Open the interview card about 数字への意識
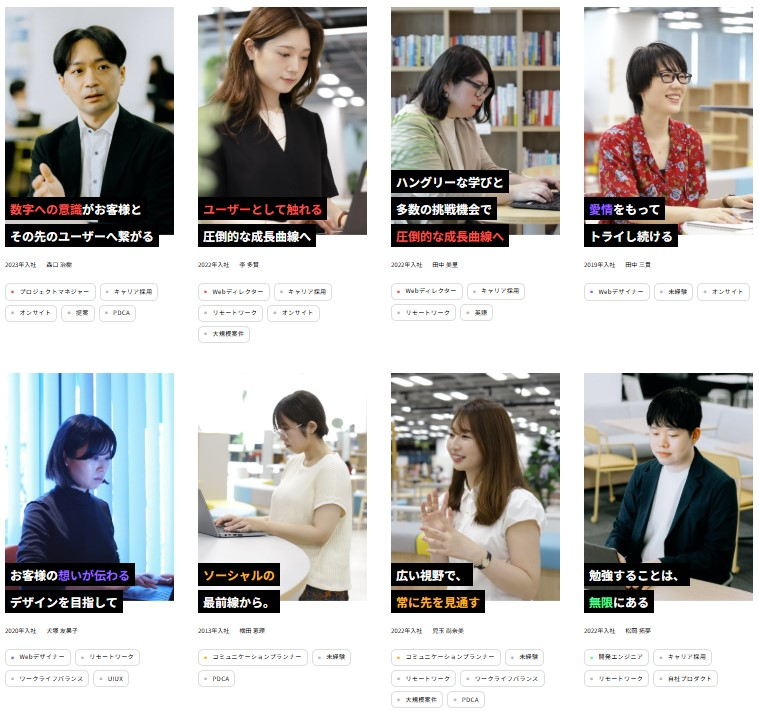 point(89,120)
